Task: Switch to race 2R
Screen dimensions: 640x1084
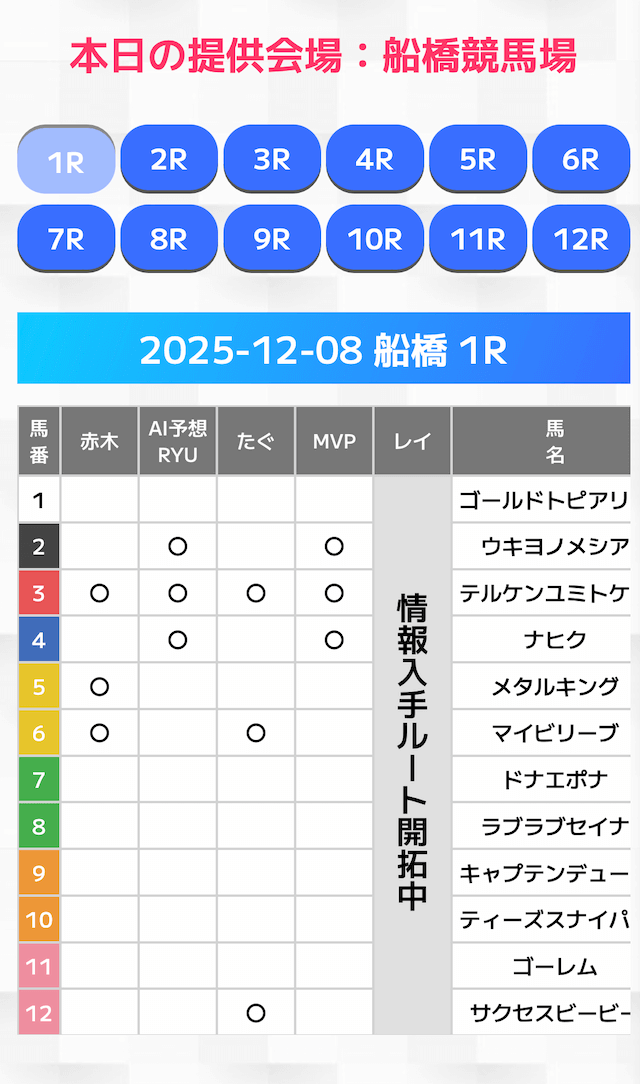Action: coord(169,159)
